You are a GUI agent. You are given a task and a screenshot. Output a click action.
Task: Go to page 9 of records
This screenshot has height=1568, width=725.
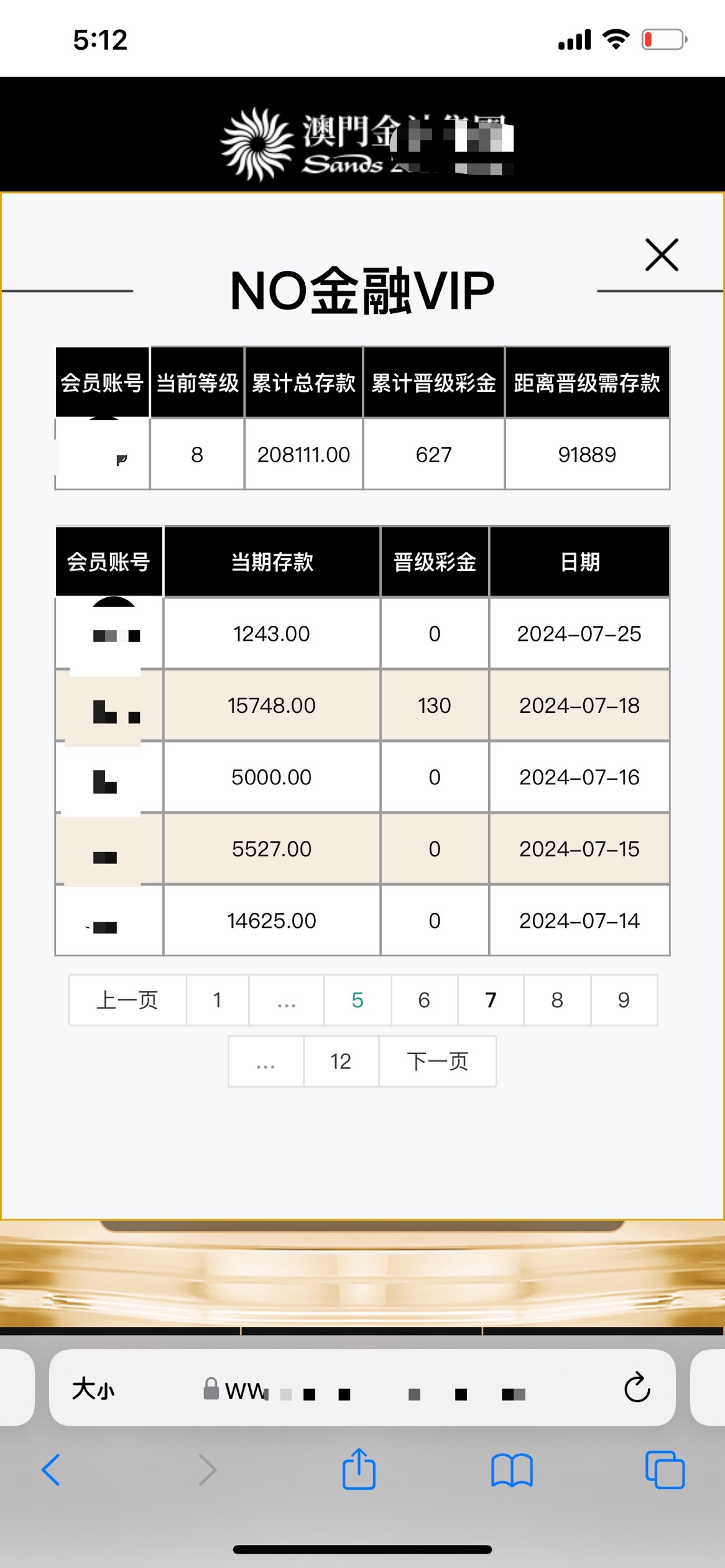coord(624,1000)
